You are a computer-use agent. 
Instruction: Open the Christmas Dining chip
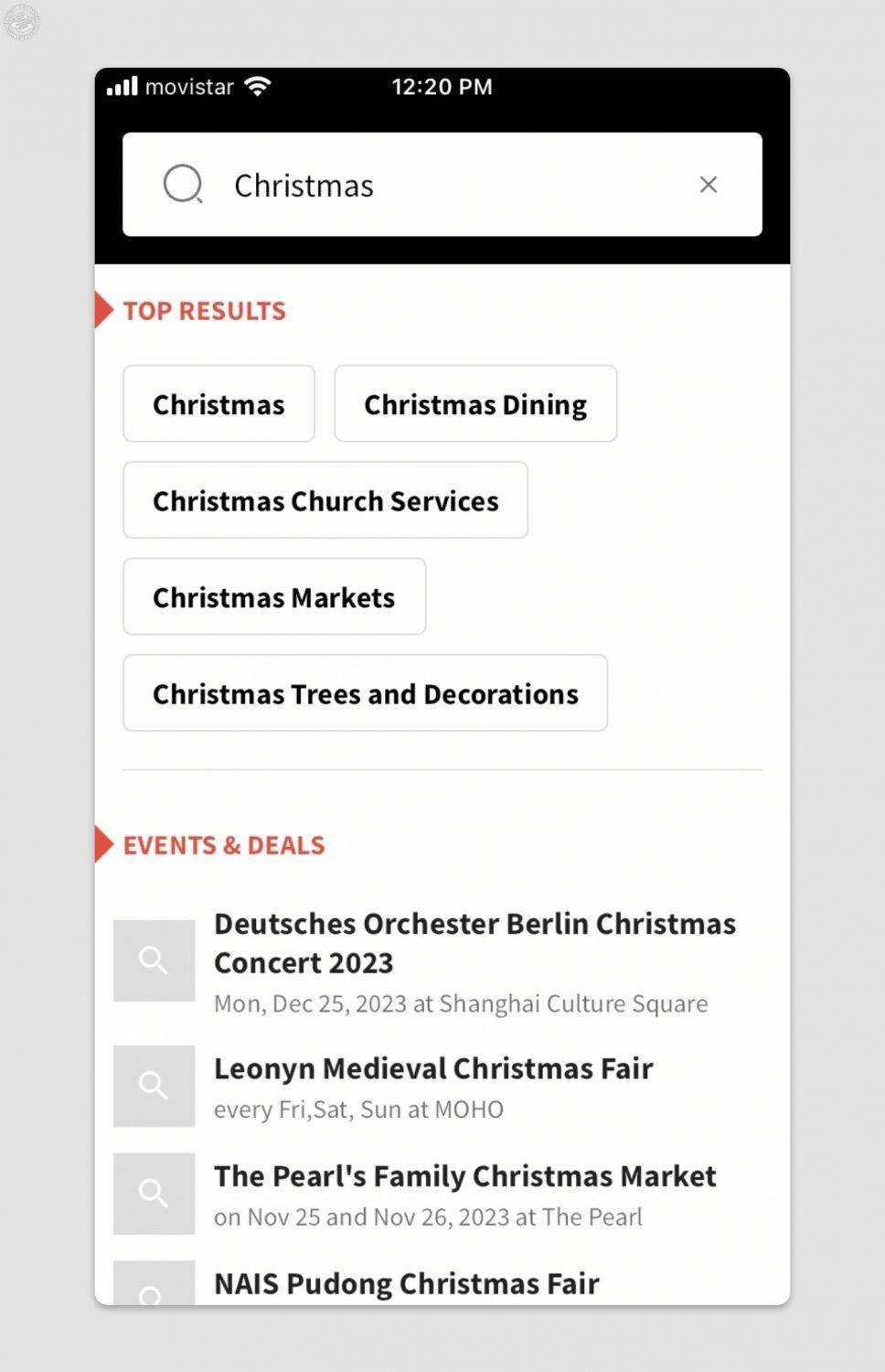click(475, 404)
